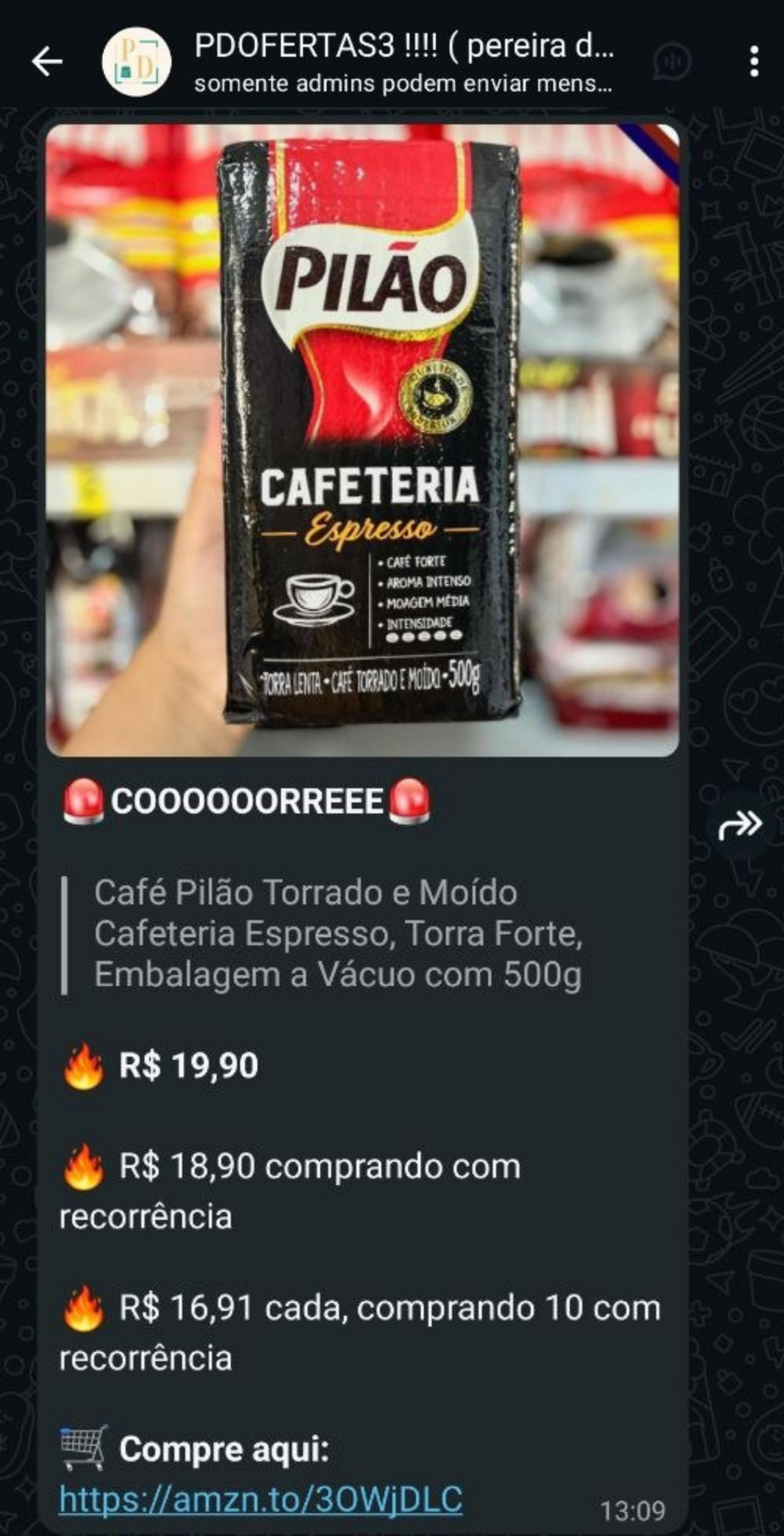Image resolution: width=784 pixels, height=1536 pixels.
Task: Go back to the chat list
Action: [47, 61]
